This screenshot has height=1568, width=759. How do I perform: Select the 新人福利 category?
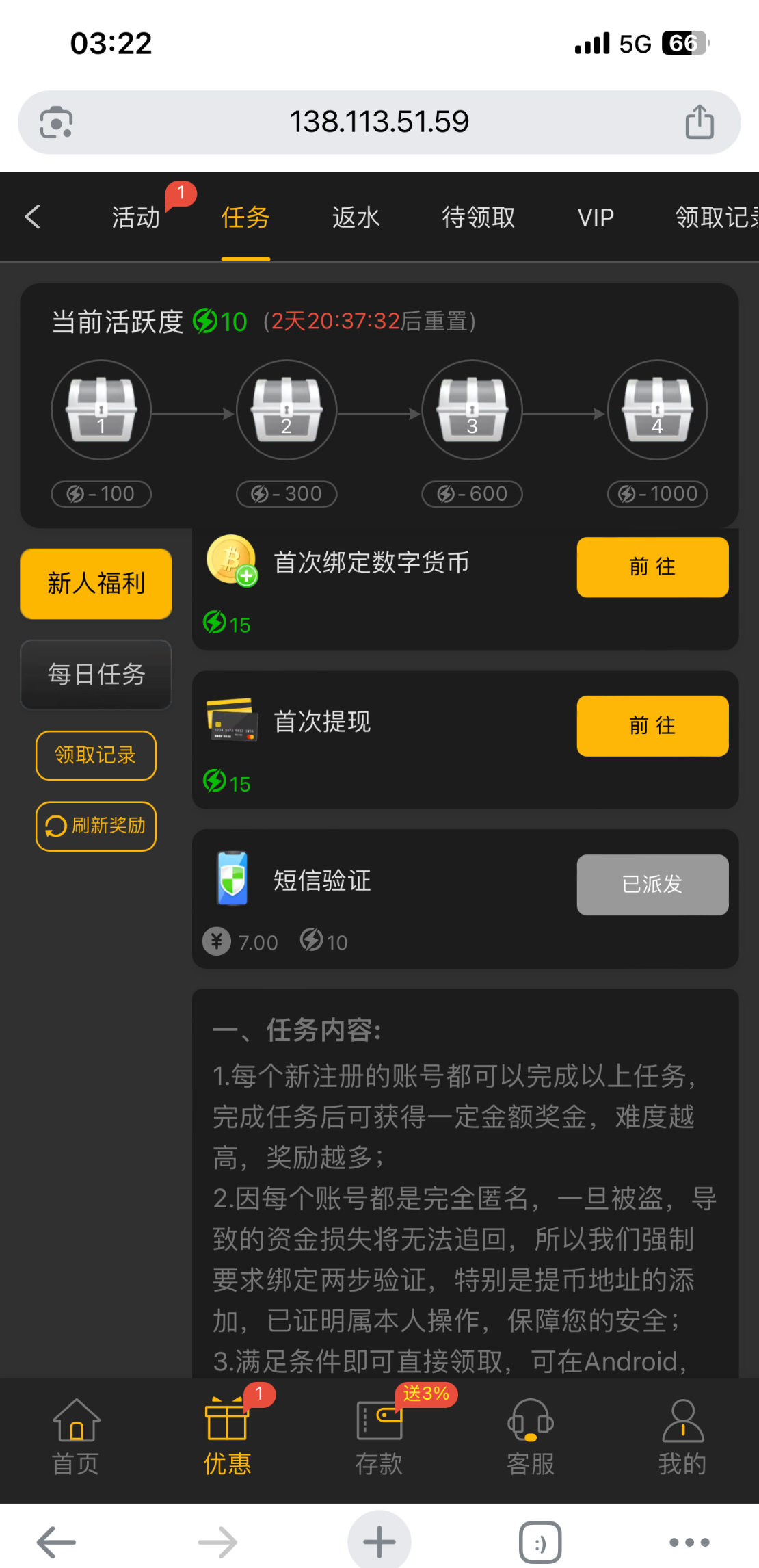coord(96,584)
